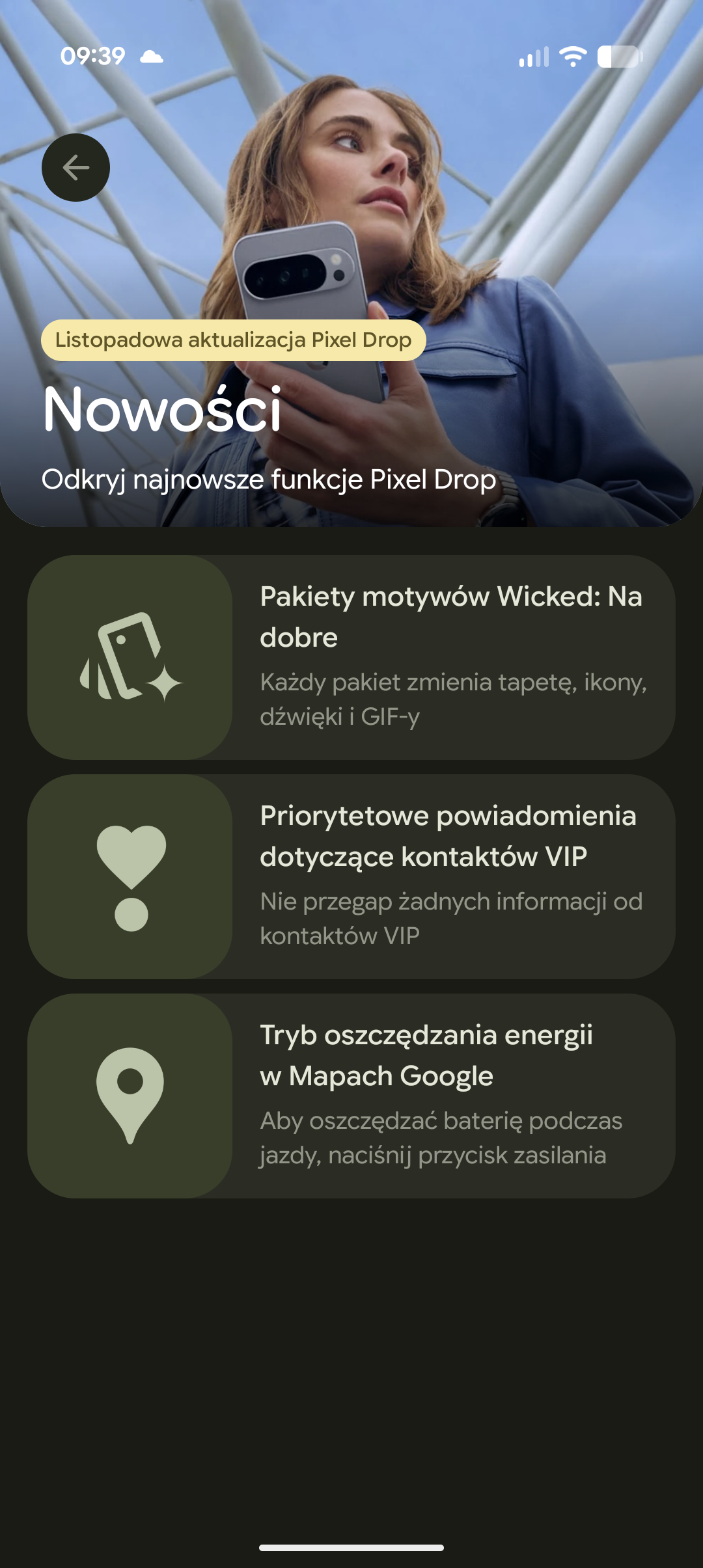Go back using the arrow button
This screenshot has height=1568, width=703.
coord(76,168)
